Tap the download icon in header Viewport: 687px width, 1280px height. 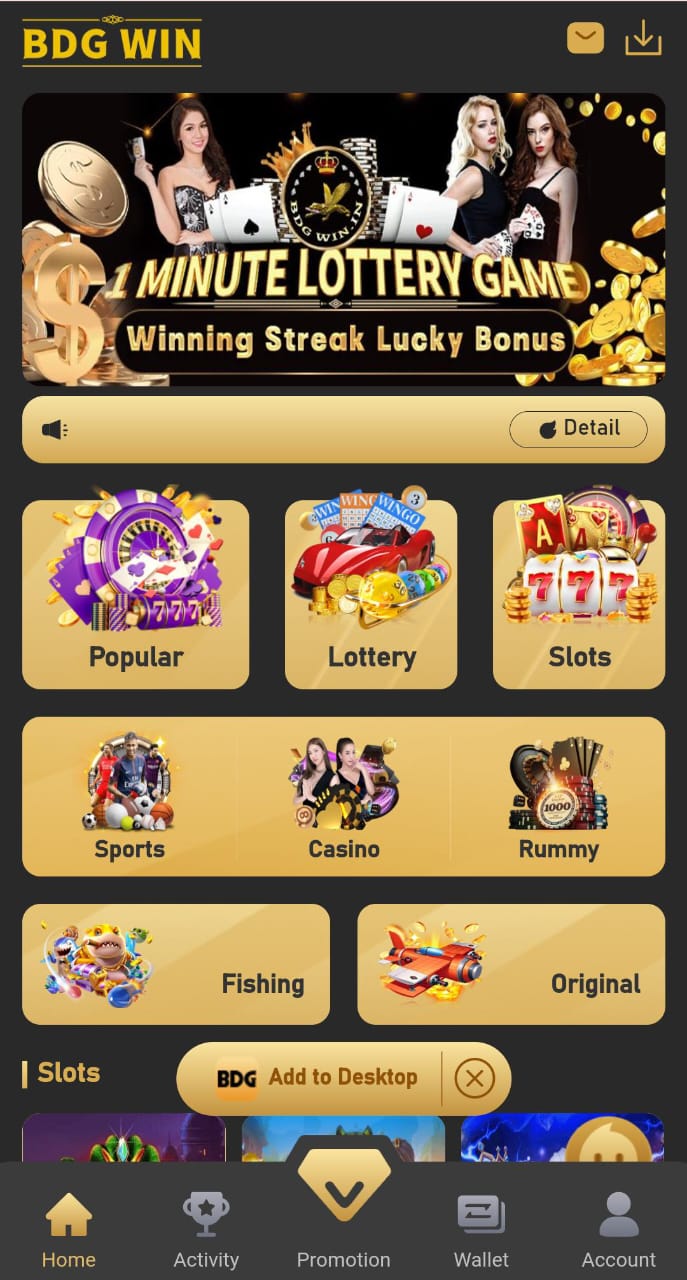643,39
